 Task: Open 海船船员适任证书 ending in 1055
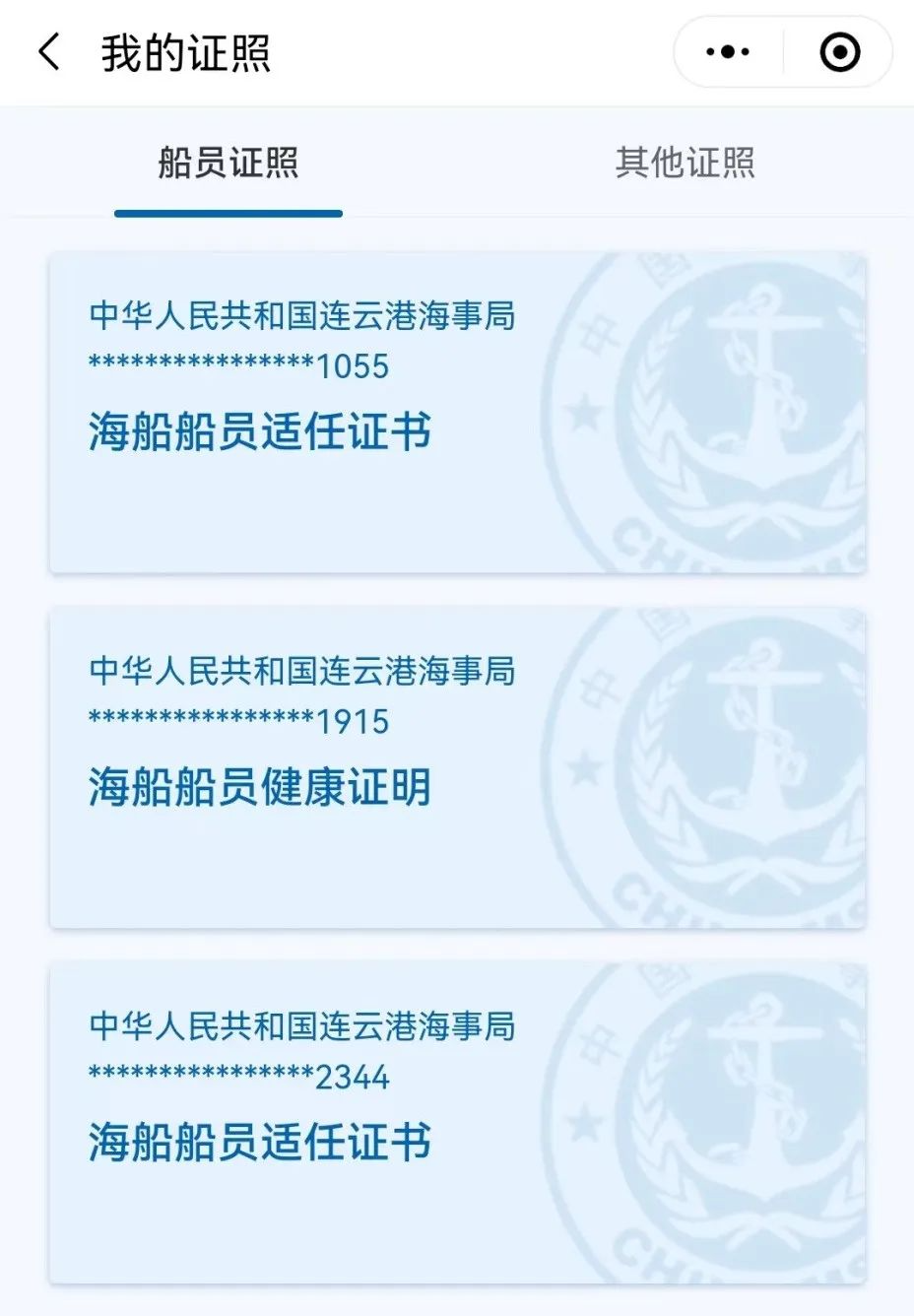pyautogui.click(x=457, y=414)
